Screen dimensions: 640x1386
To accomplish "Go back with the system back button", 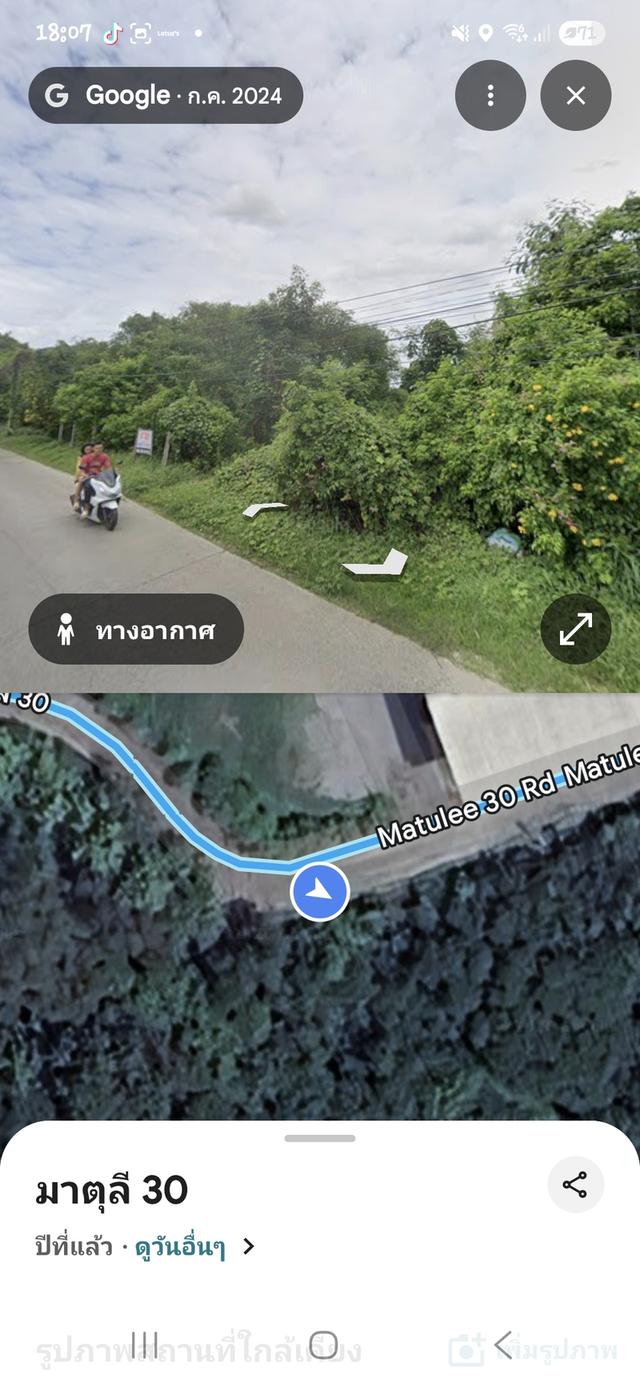I will (503, 1344).
